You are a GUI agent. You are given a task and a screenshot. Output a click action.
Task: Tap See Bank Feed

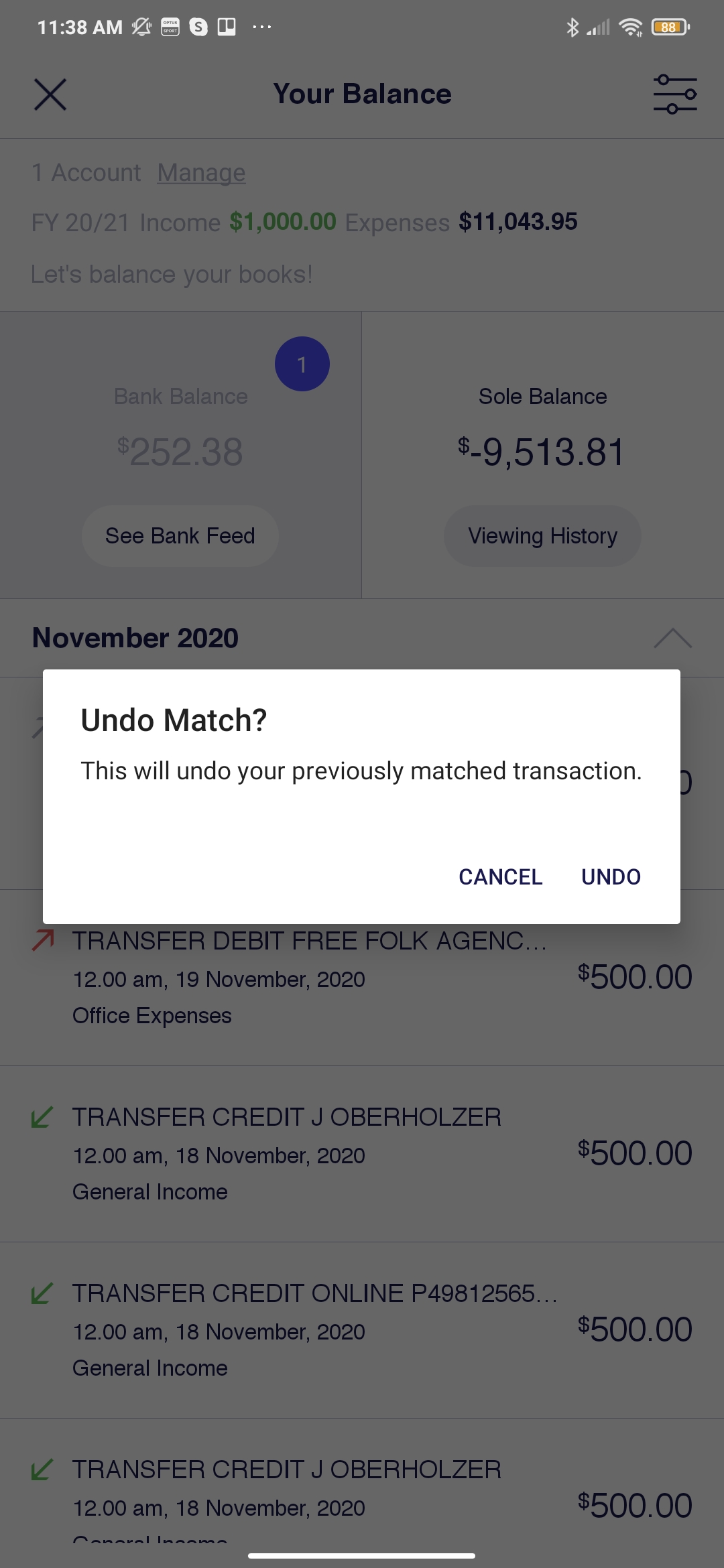180,536
